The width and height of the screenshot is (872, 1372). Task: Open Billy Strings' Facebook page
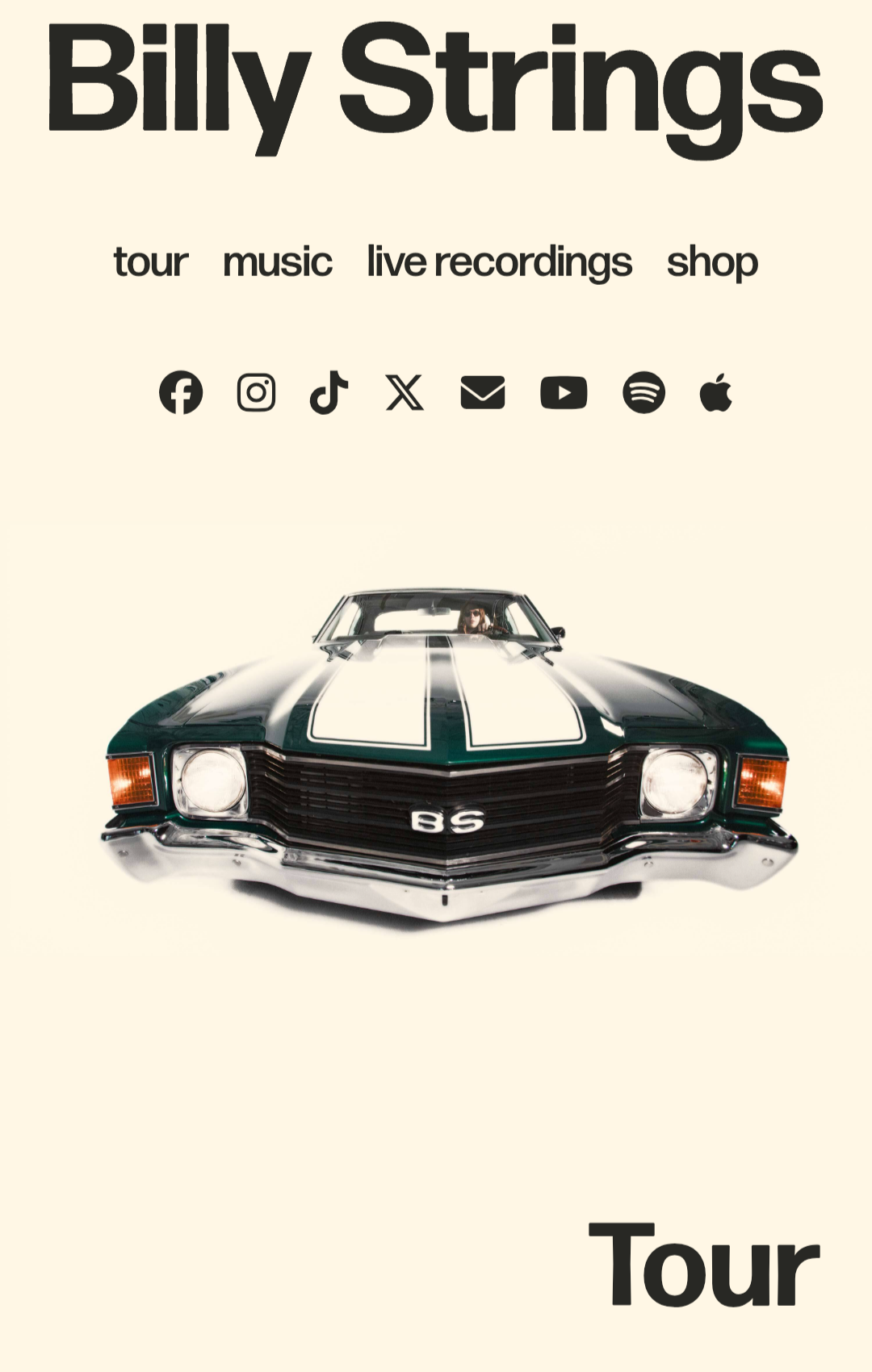[181, 392]
